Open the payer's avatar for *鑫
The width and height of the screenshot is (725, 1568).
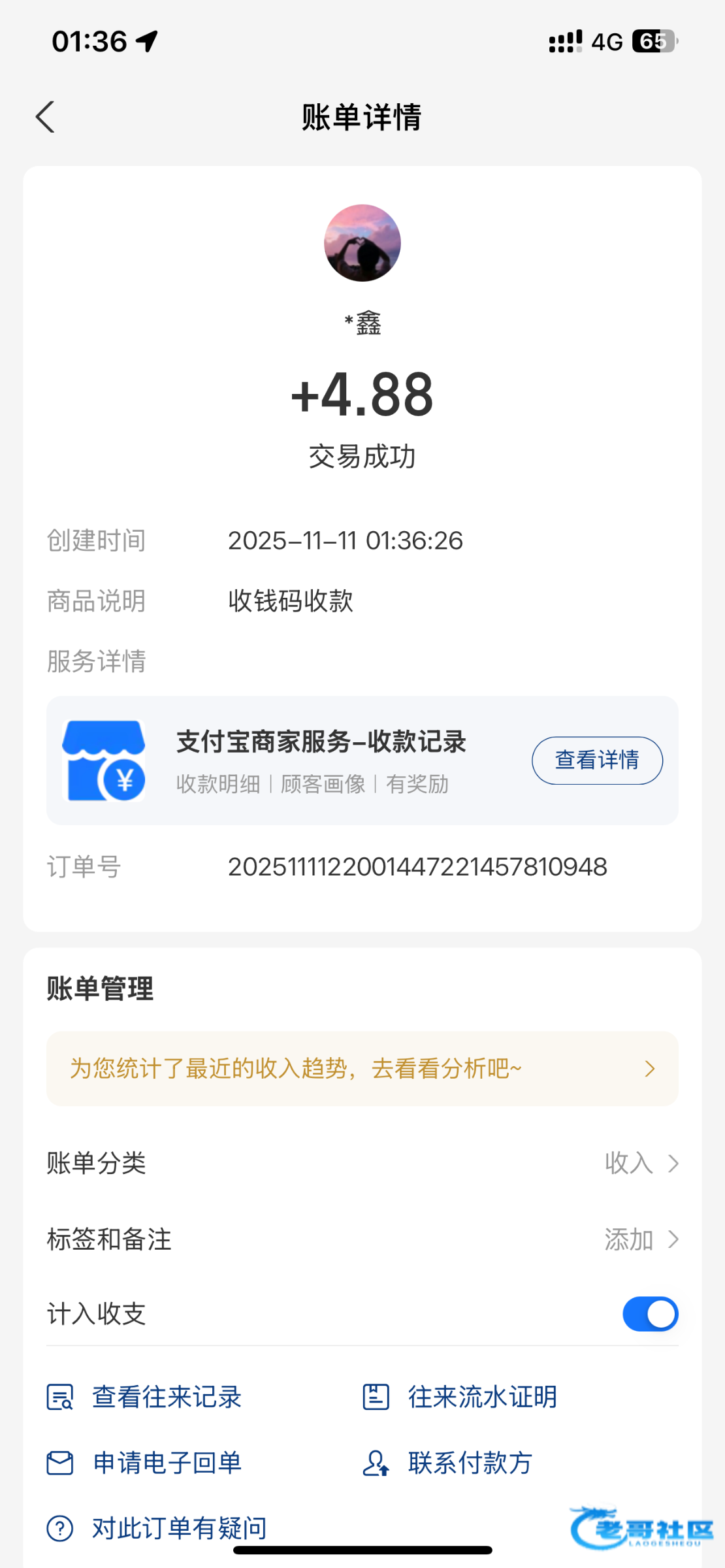pyautogui.click(x=362, y=243)
